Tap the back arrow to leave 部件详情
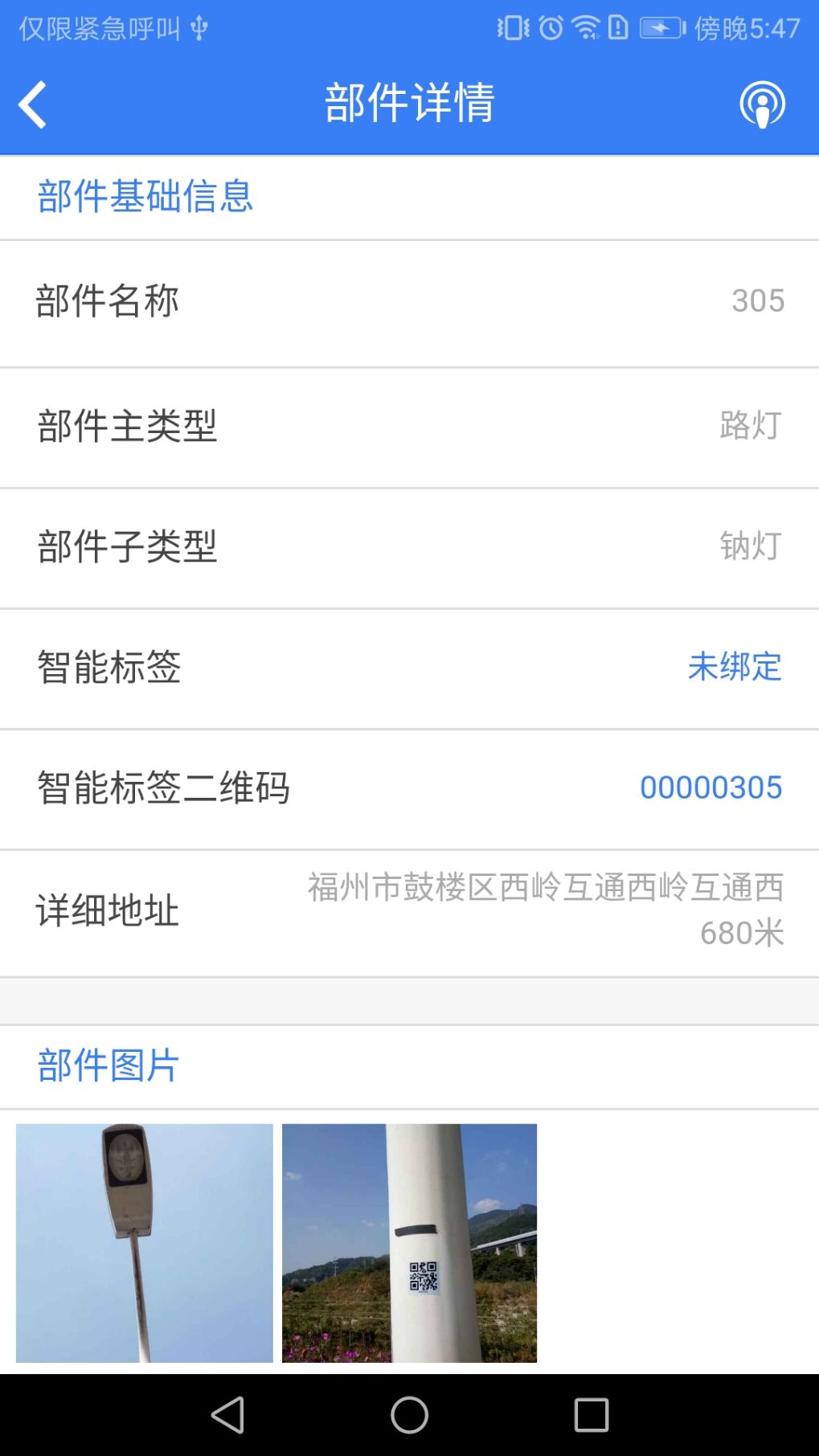Viewport: 819px width, 1456px height. coord(32,104)
